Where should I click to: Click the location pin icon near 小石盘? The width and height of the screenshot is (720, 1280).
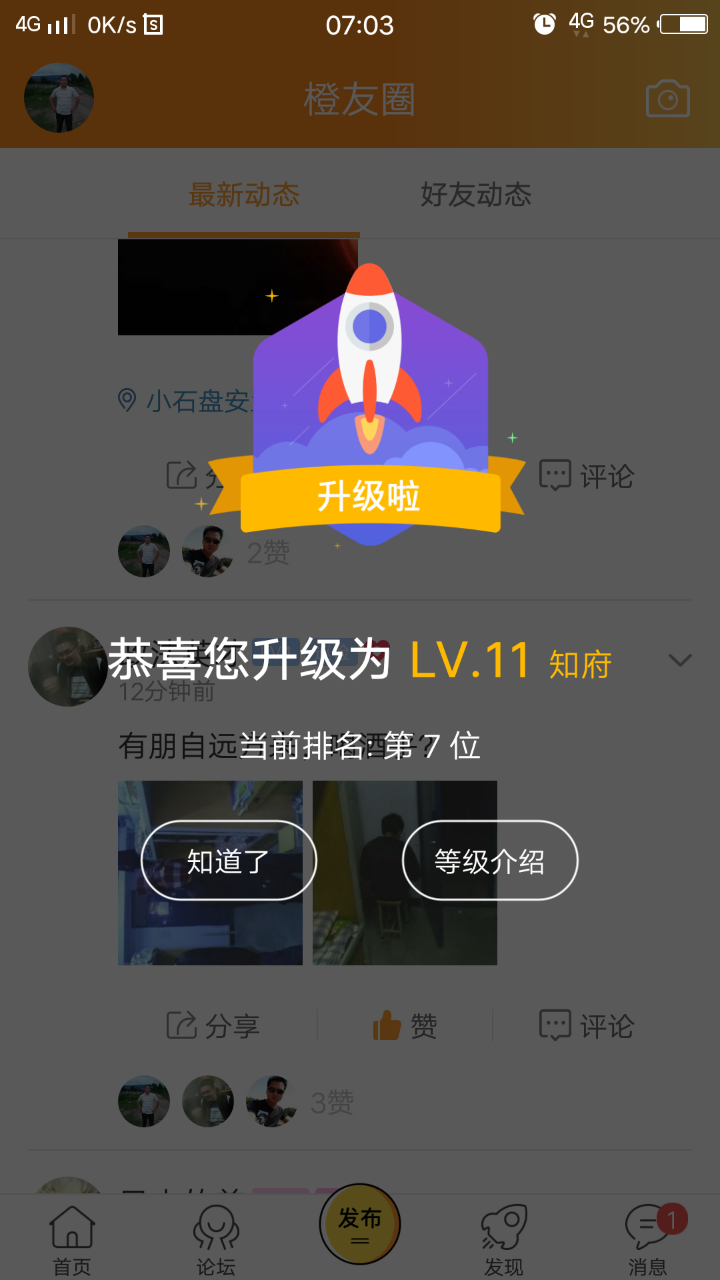[127, 399]
